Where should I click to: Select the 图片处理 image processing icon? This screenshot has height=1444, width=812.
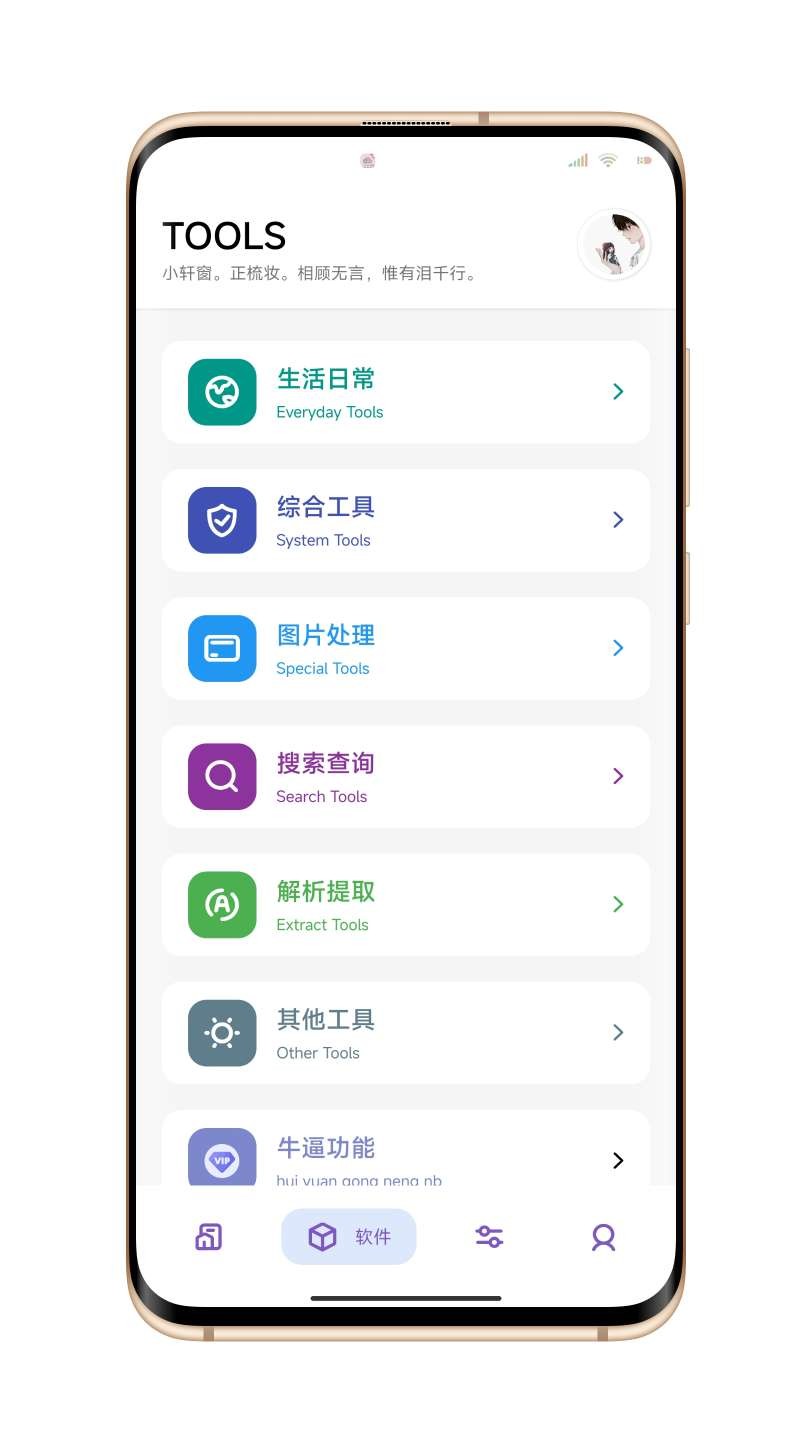coord(222,648)
